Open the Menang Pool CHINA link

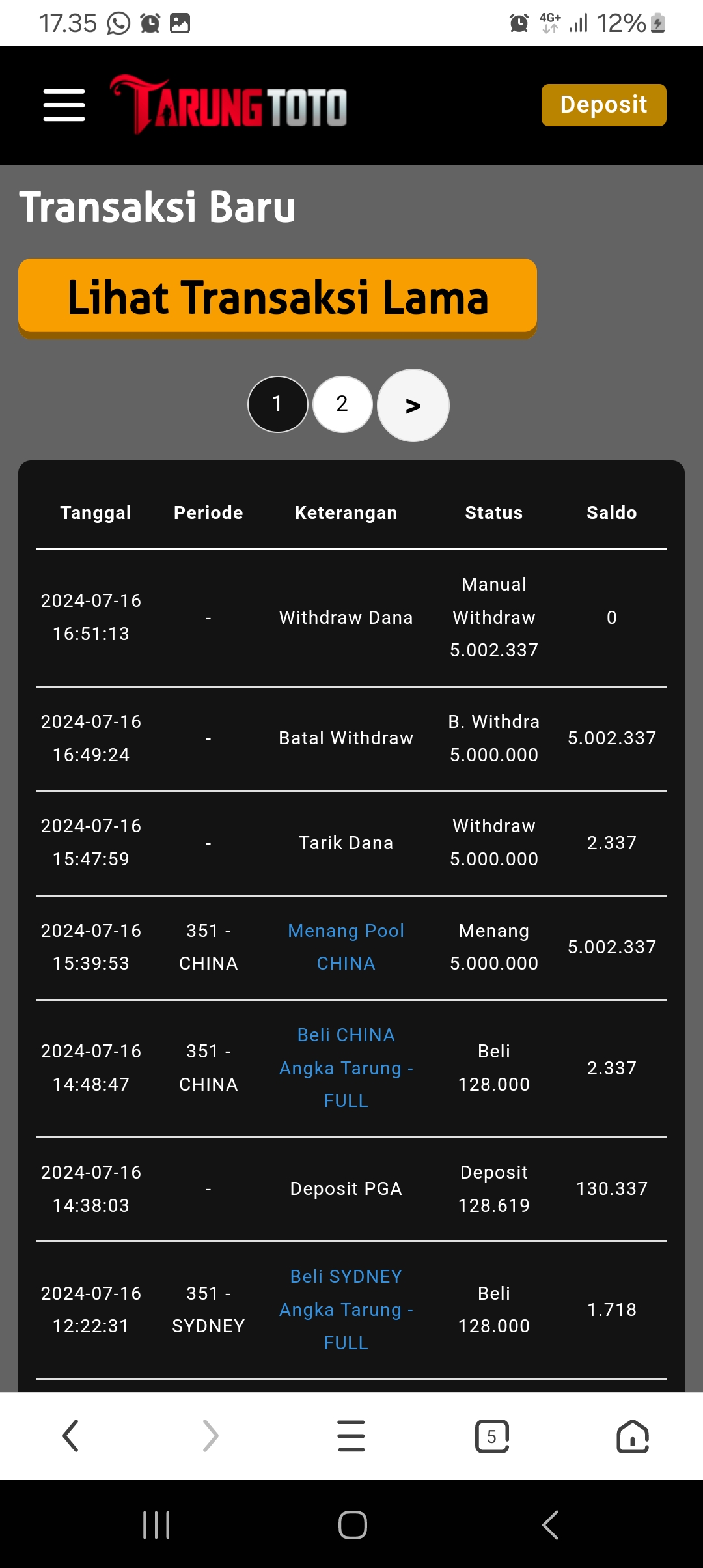click(x=346, y=947)
